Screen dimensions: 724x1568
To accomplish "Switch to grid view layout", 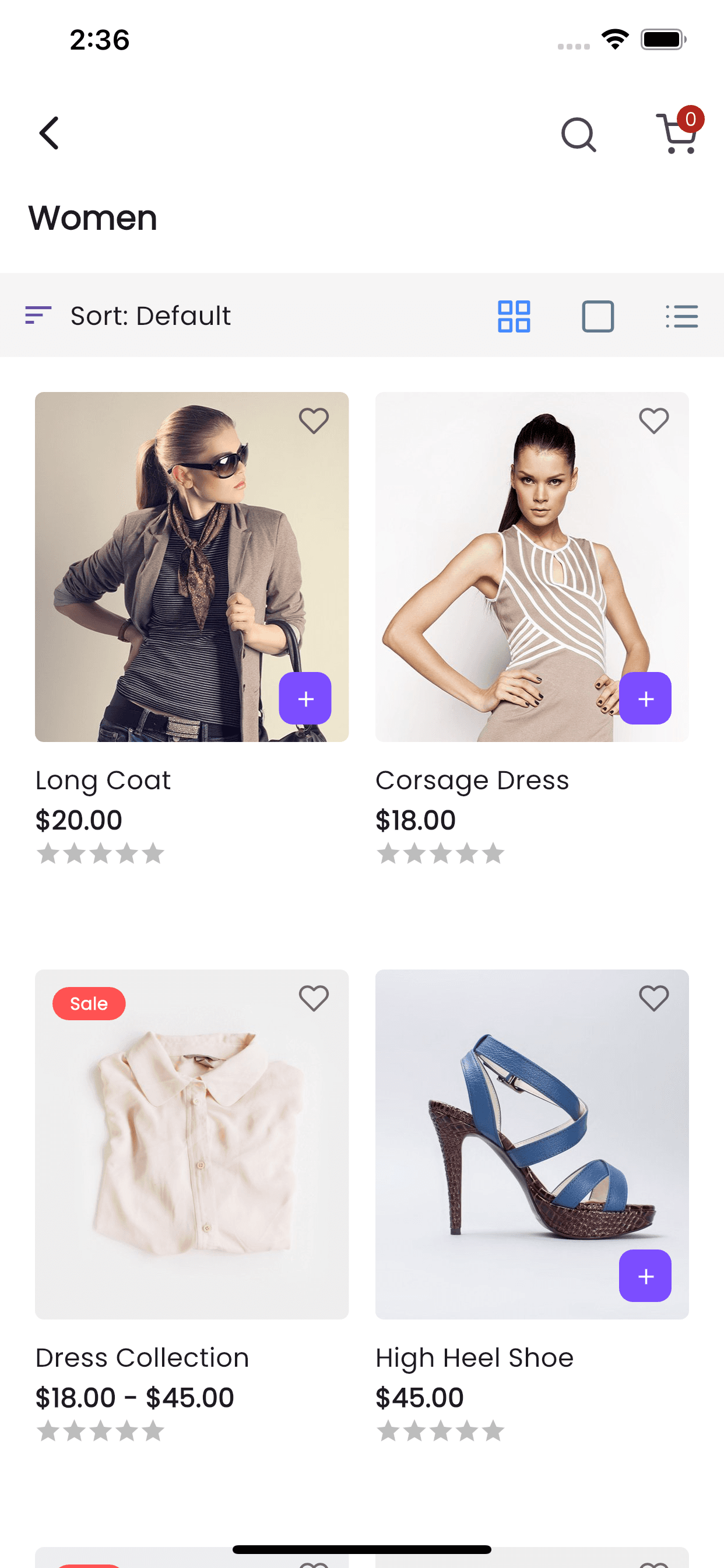I will pyautogui.click(x=514, y=316).
